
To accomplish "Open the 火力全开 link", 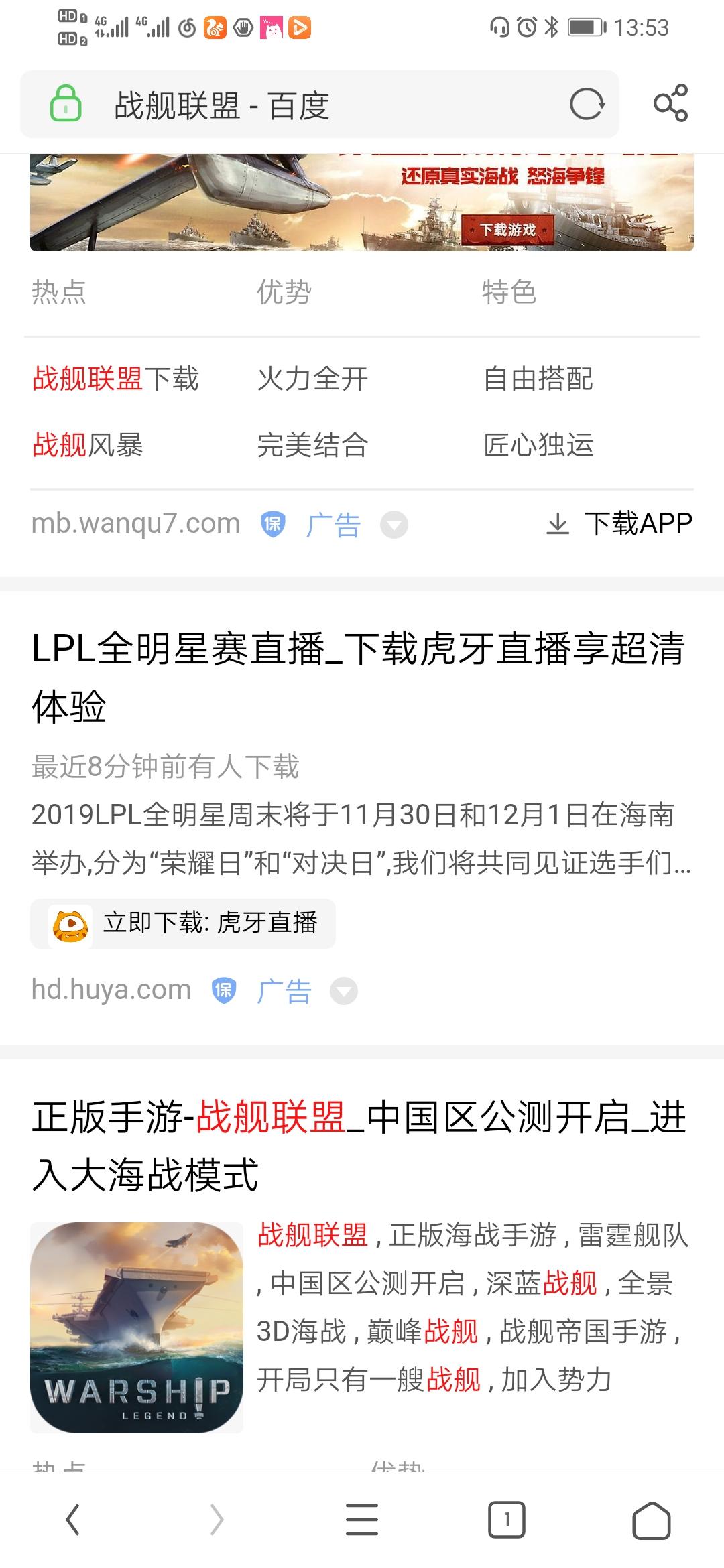I will coord(312,379).
